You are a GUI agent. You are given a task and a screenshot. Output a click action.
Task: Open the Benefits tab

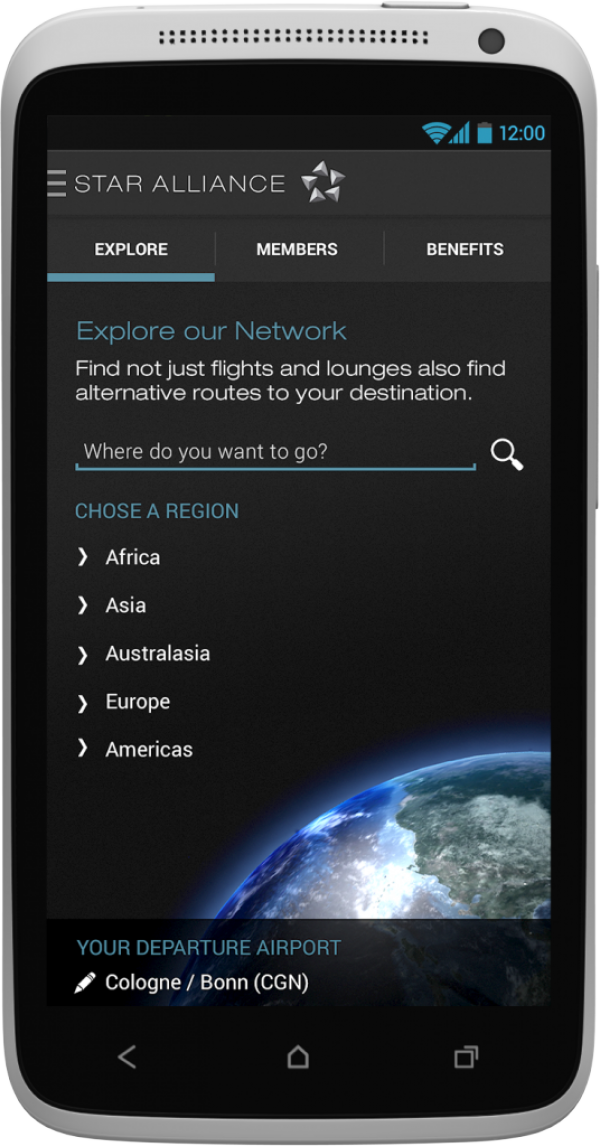click(465, 249)
